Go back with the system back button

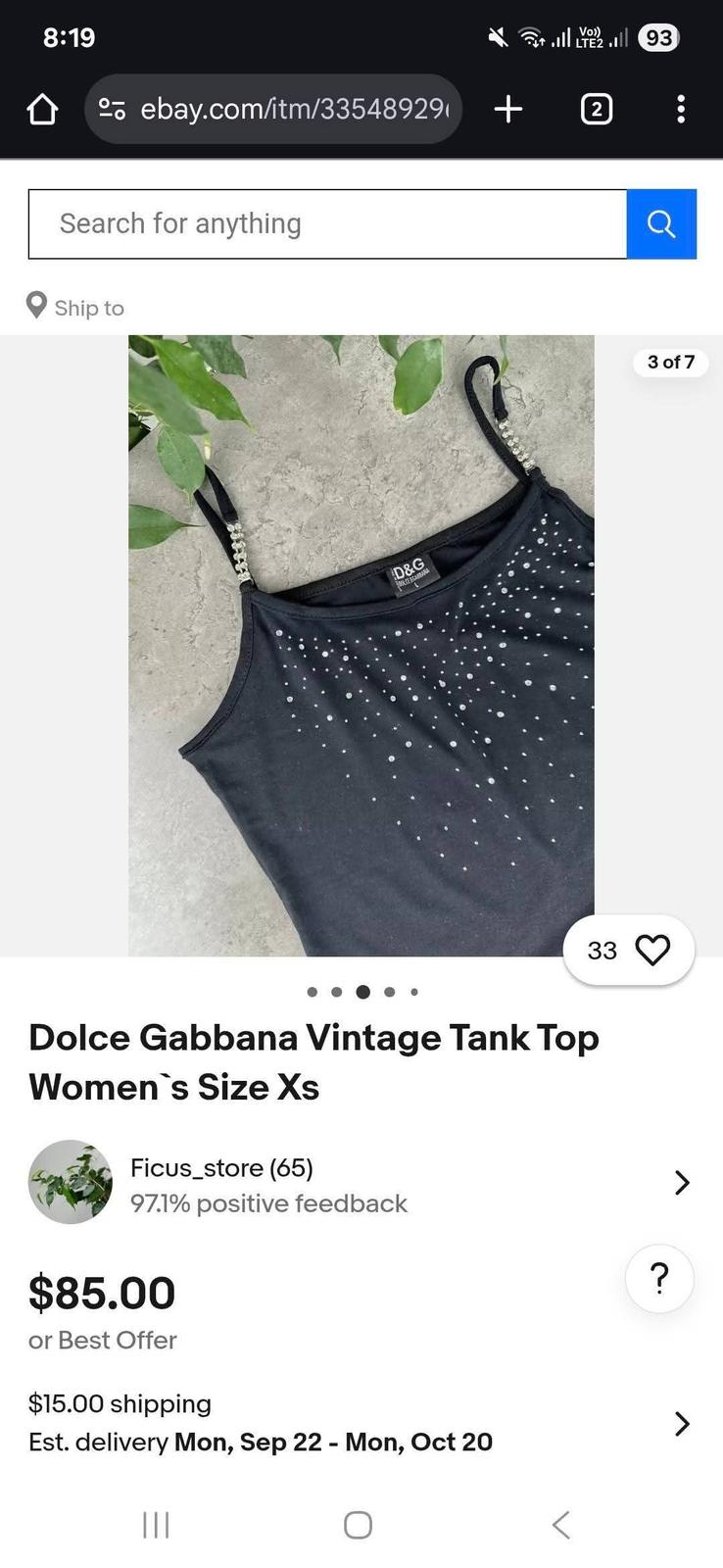[x=560, y=1525]
